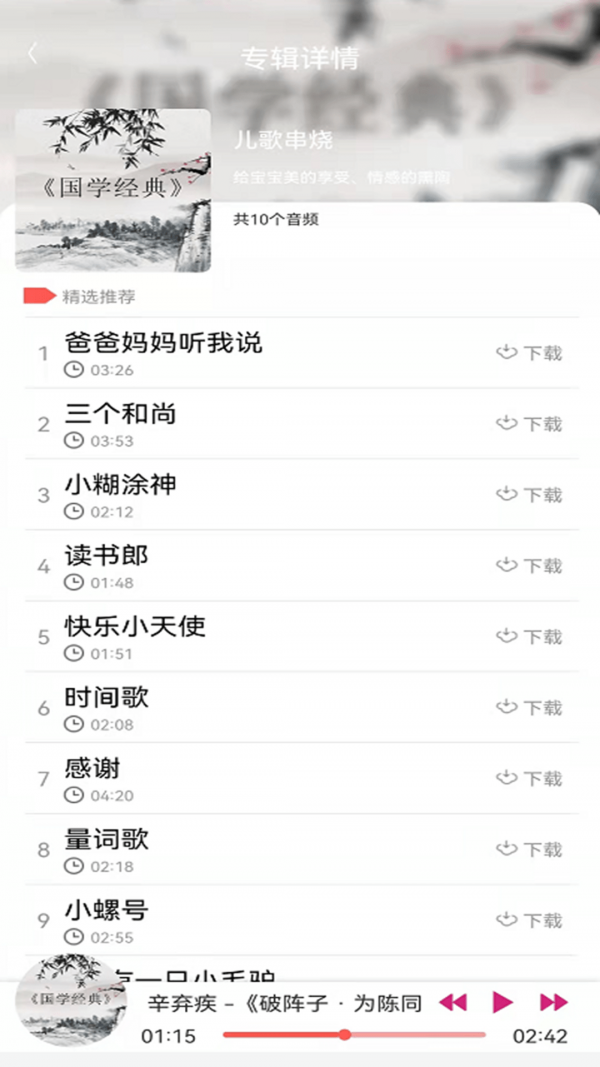Open the track 三个和尚

120,414
